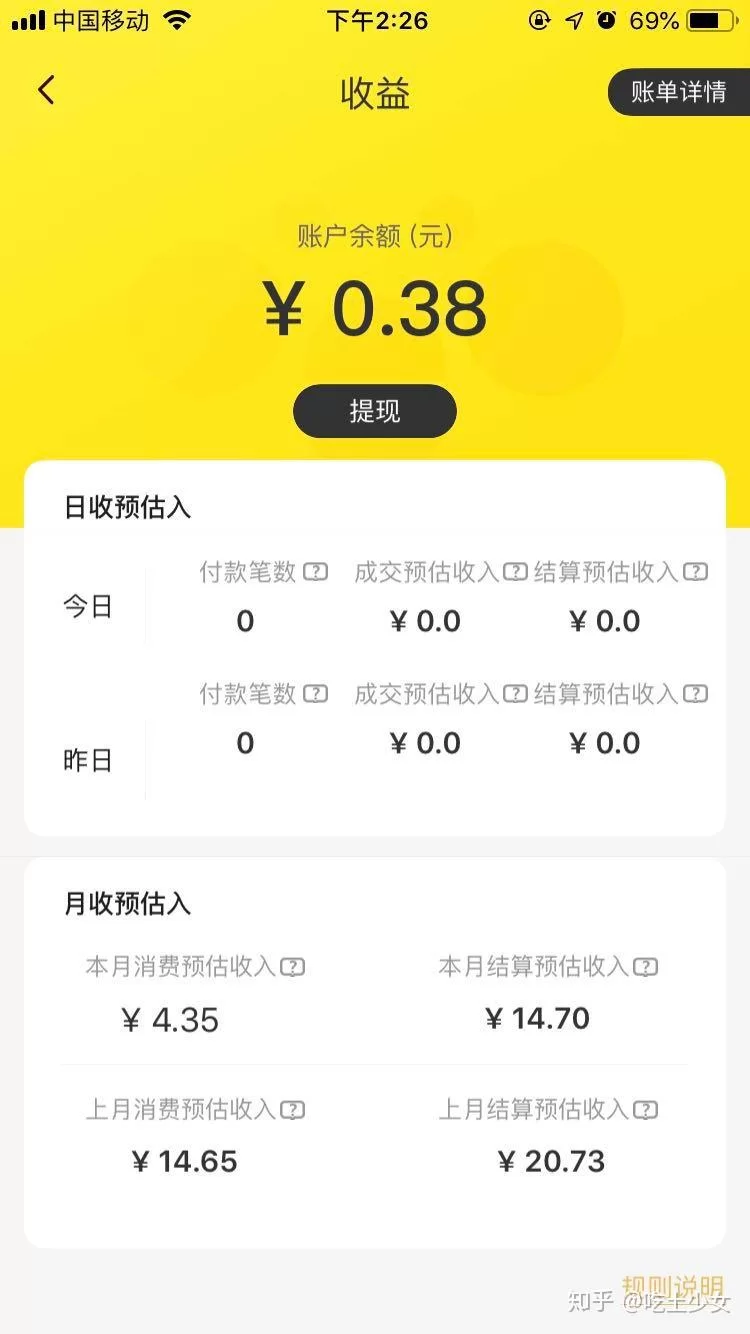View explanation for 上月消费预估收入
Screen dimensions: 750x1334
(x=292, y=1109)
